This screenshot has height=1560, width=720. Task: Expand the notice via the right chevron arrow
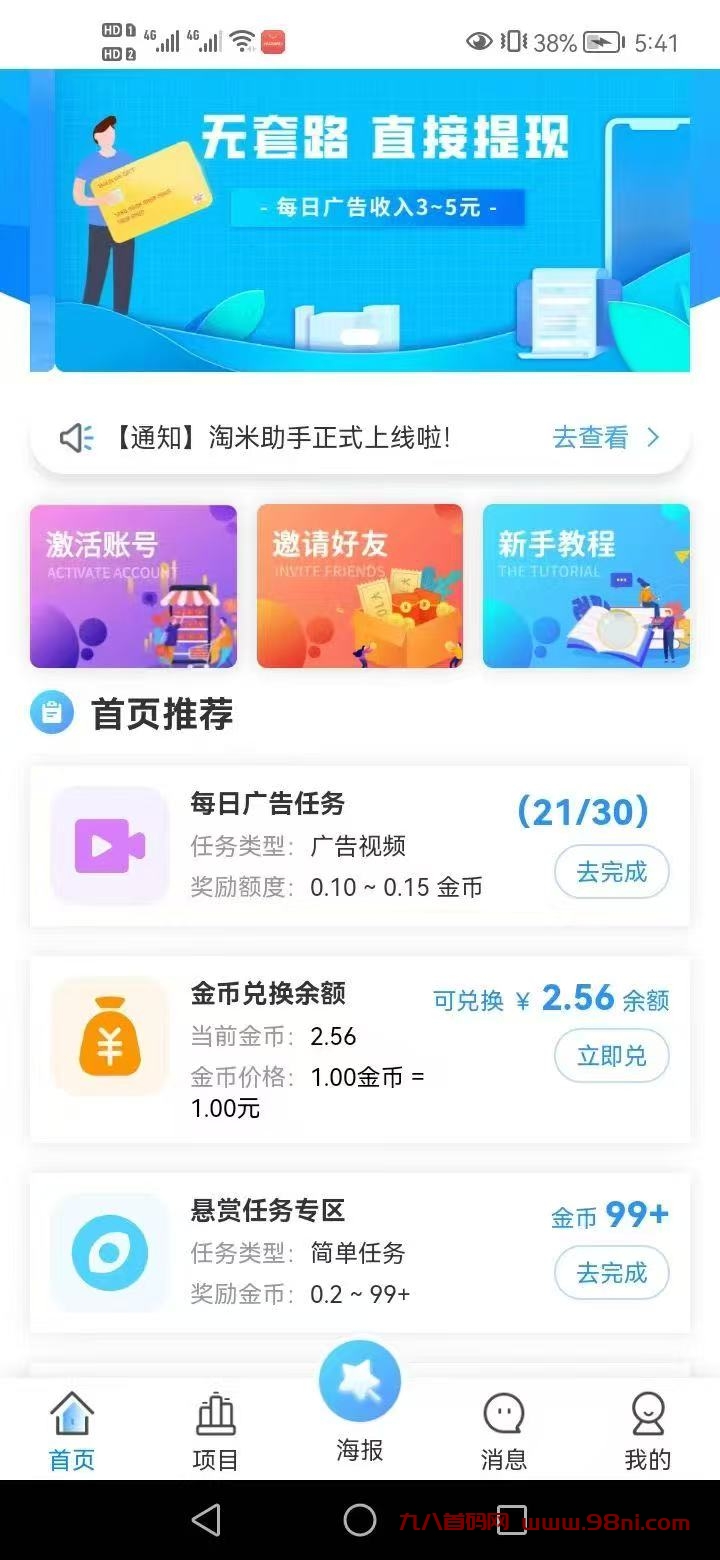(x=653, y=437)
